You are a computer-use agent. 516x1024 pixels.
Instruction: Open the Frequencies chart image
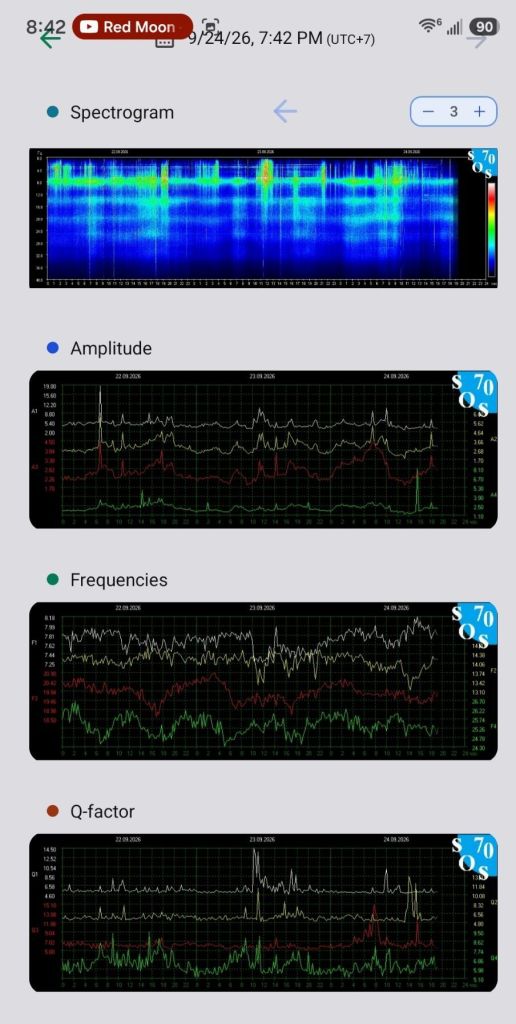pos(263,681)
